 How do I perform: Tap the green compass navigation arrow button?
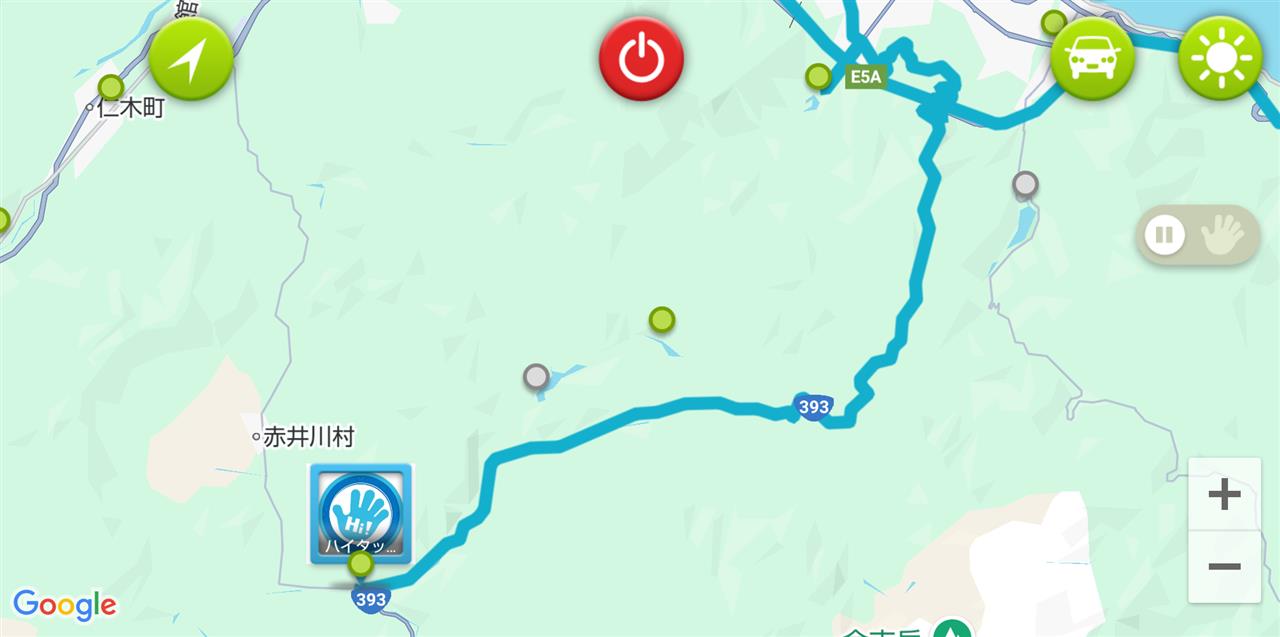pyautogui.click(x=191, y=58)
